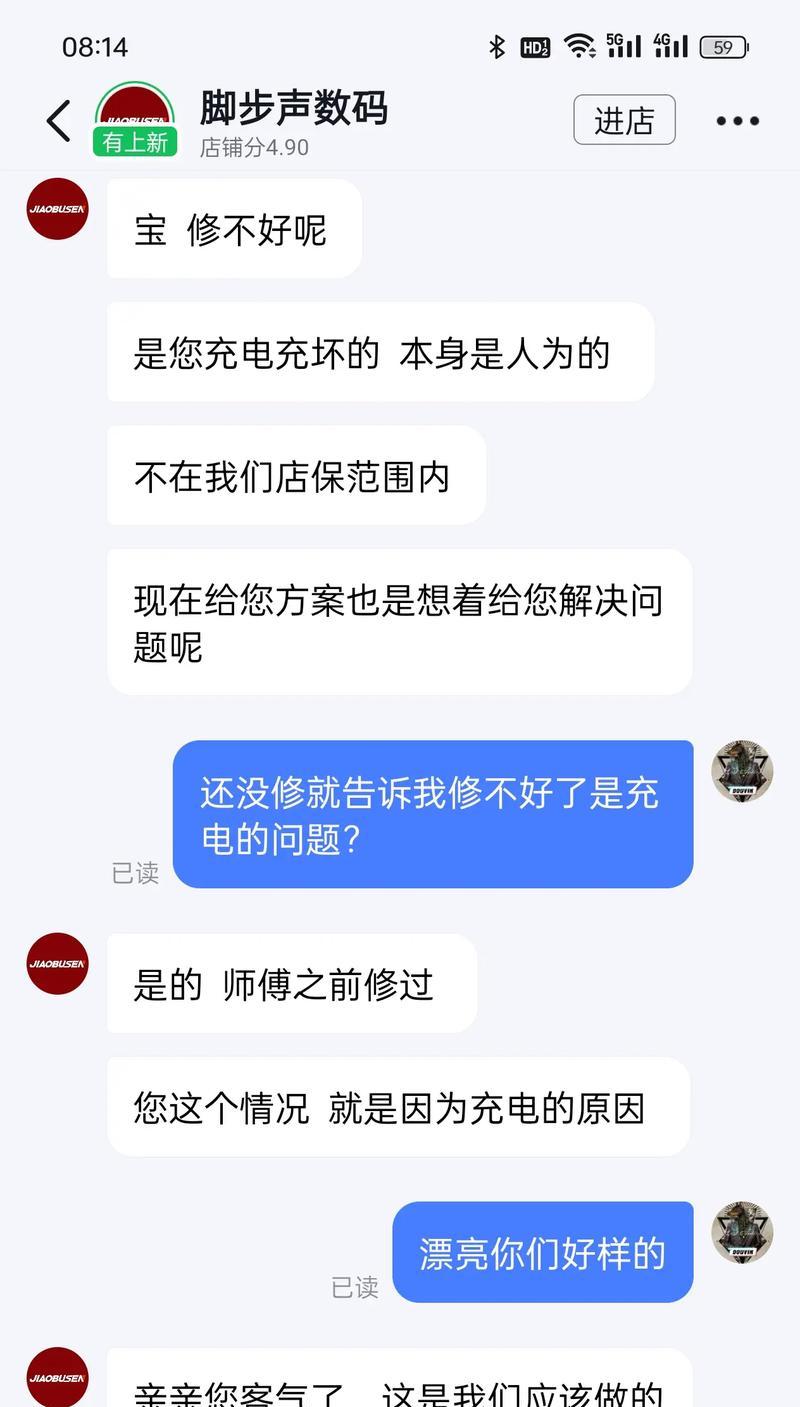Go back using the header arrow
800x1407 pixels.
click(59, 121)
